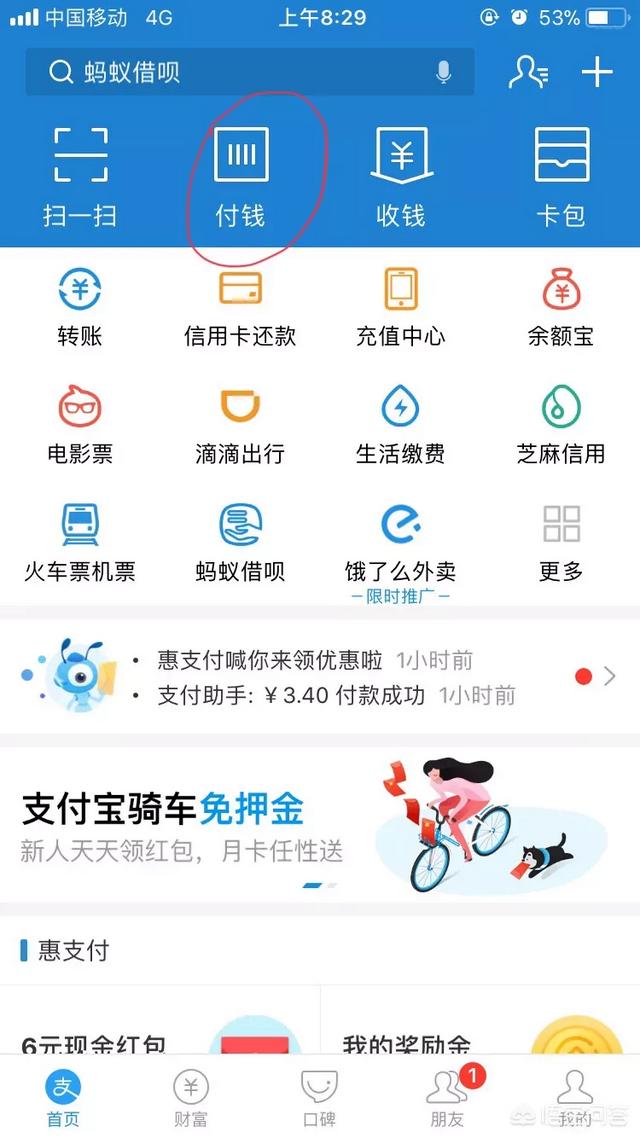Go to 充值中心

point(401,307)
